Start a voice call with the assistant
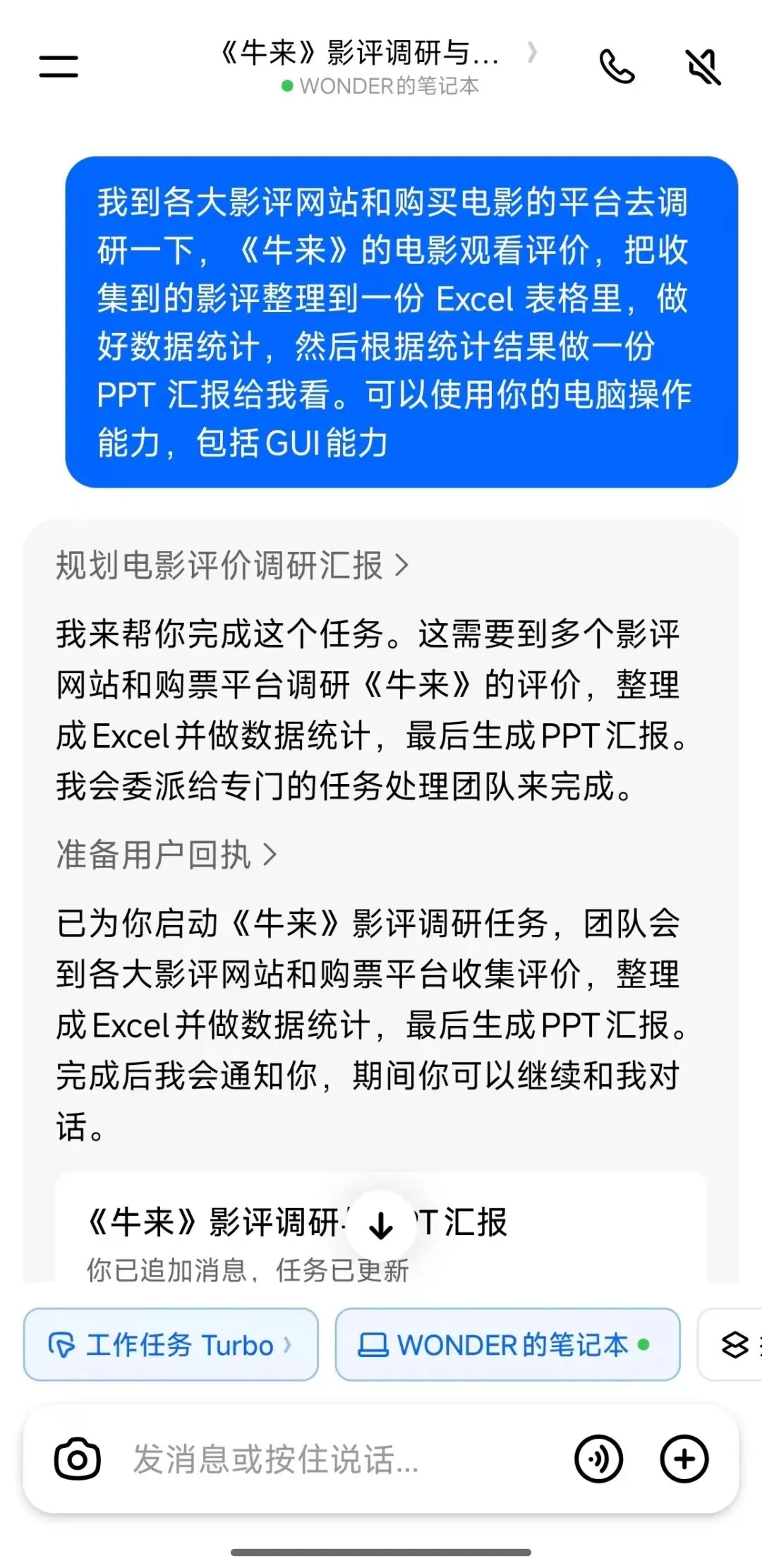Image resolution: width=762 pixels, height=1568 pixels. [617, 66]
